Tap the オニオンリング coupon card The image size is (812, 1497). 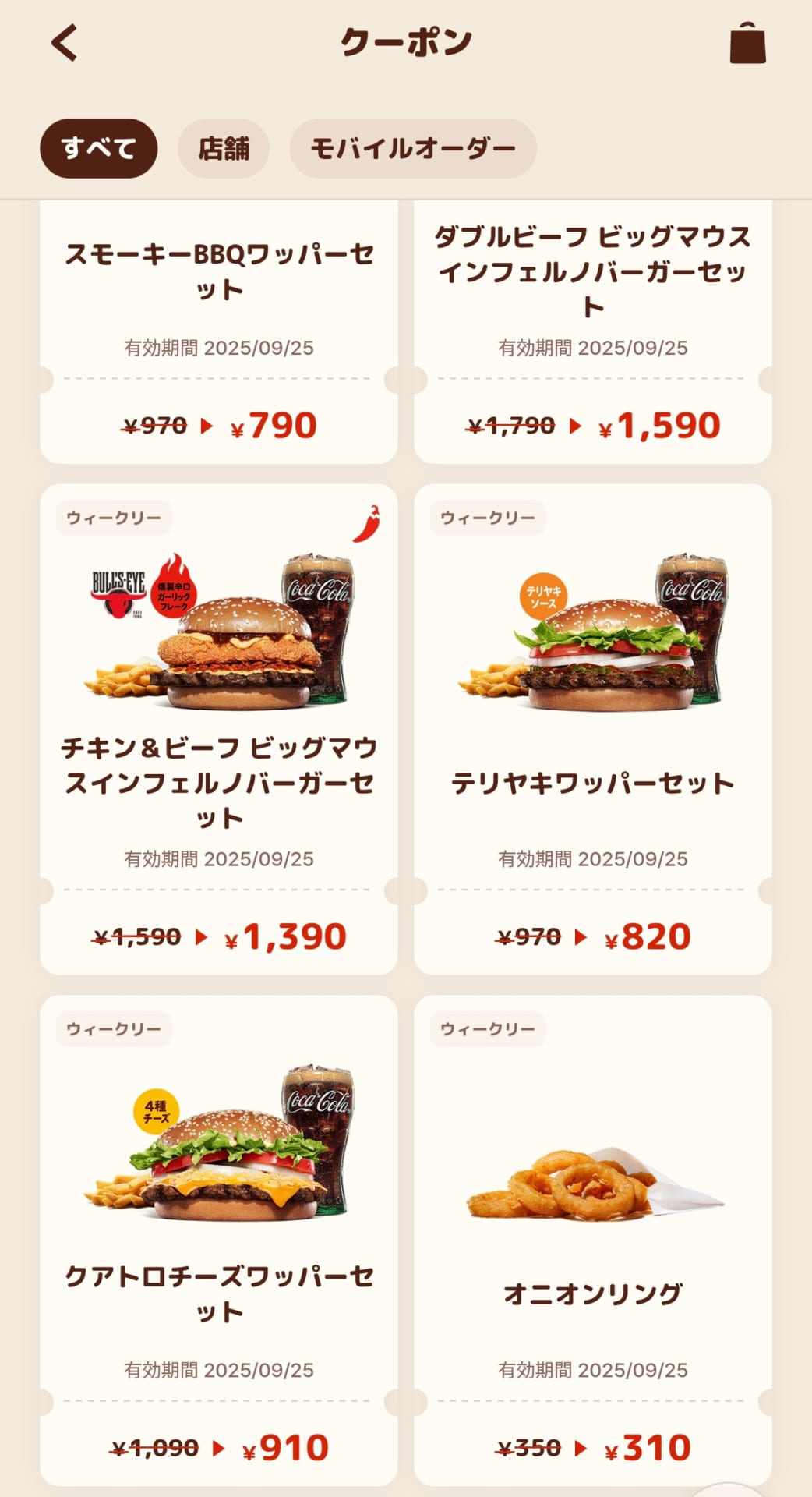click(593, 1240)
